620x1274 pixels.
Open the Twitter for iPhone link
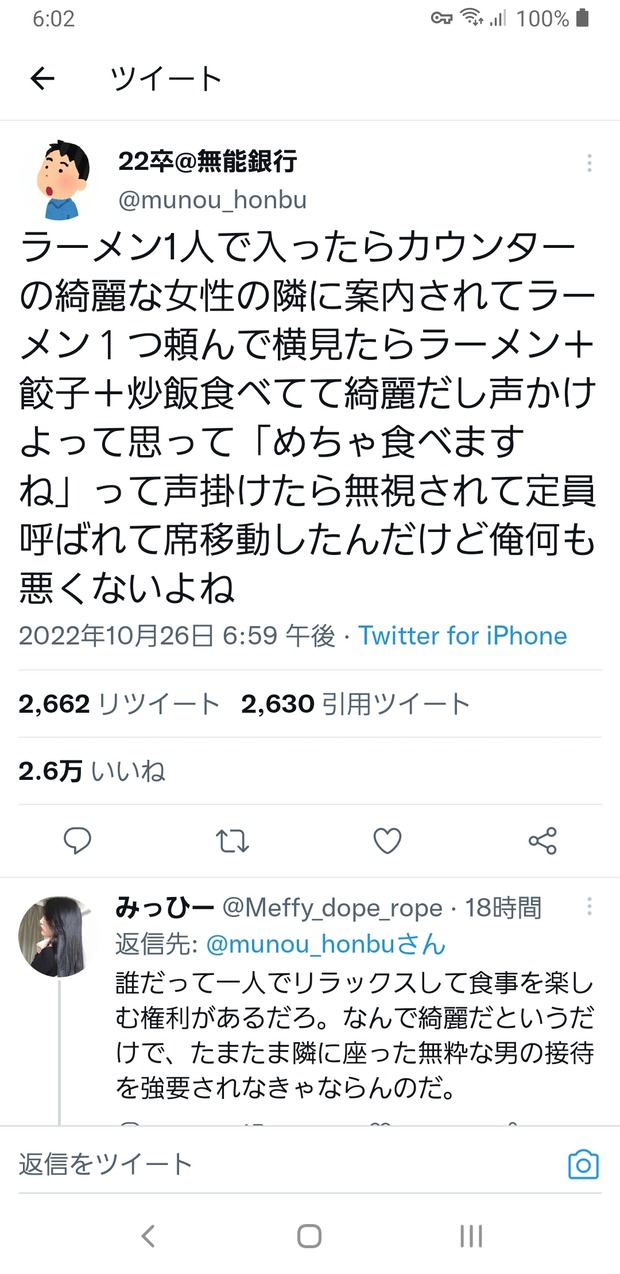pos(462,636)
